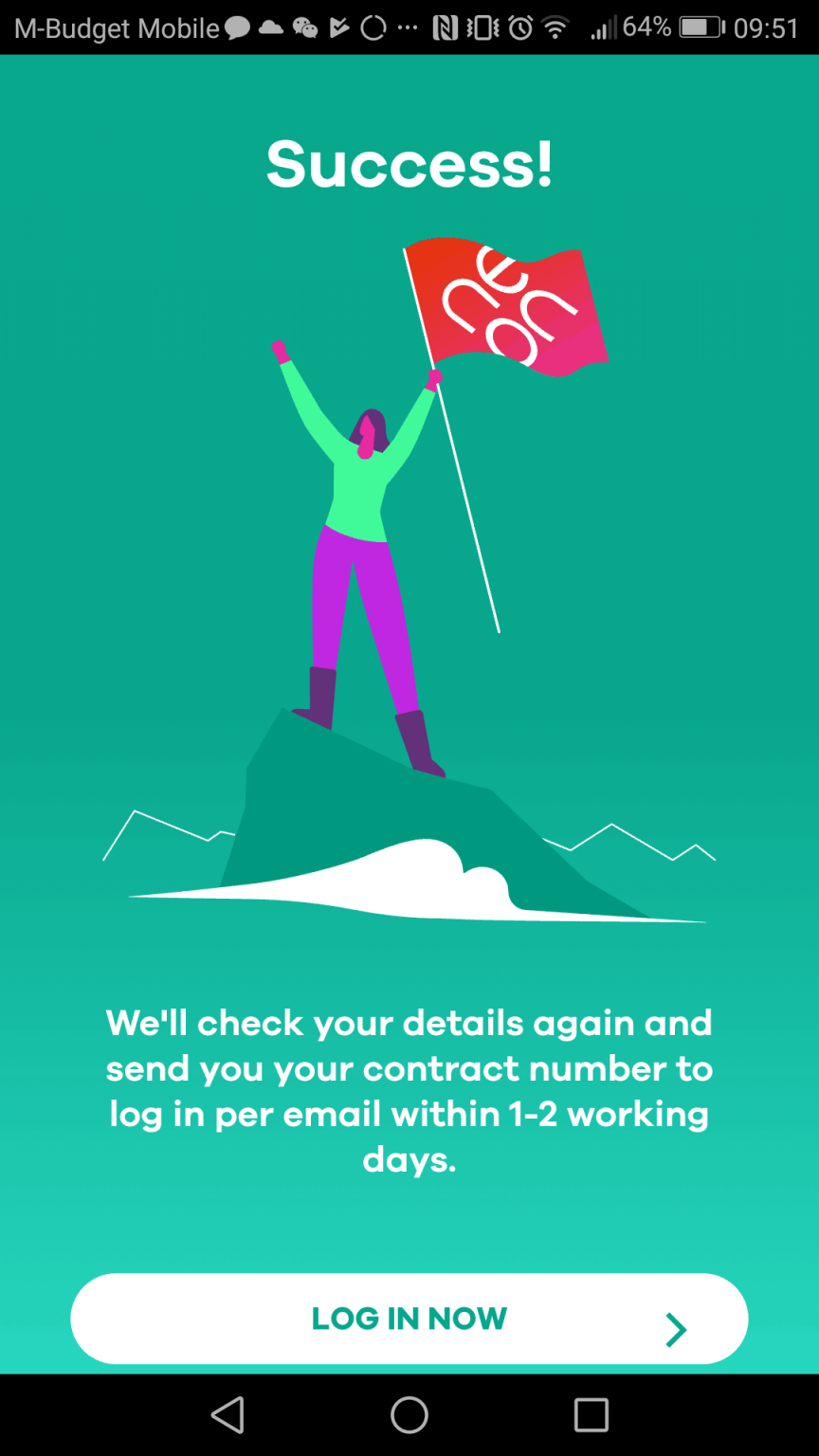Tap the cloud notification icon

coord(270,28)
